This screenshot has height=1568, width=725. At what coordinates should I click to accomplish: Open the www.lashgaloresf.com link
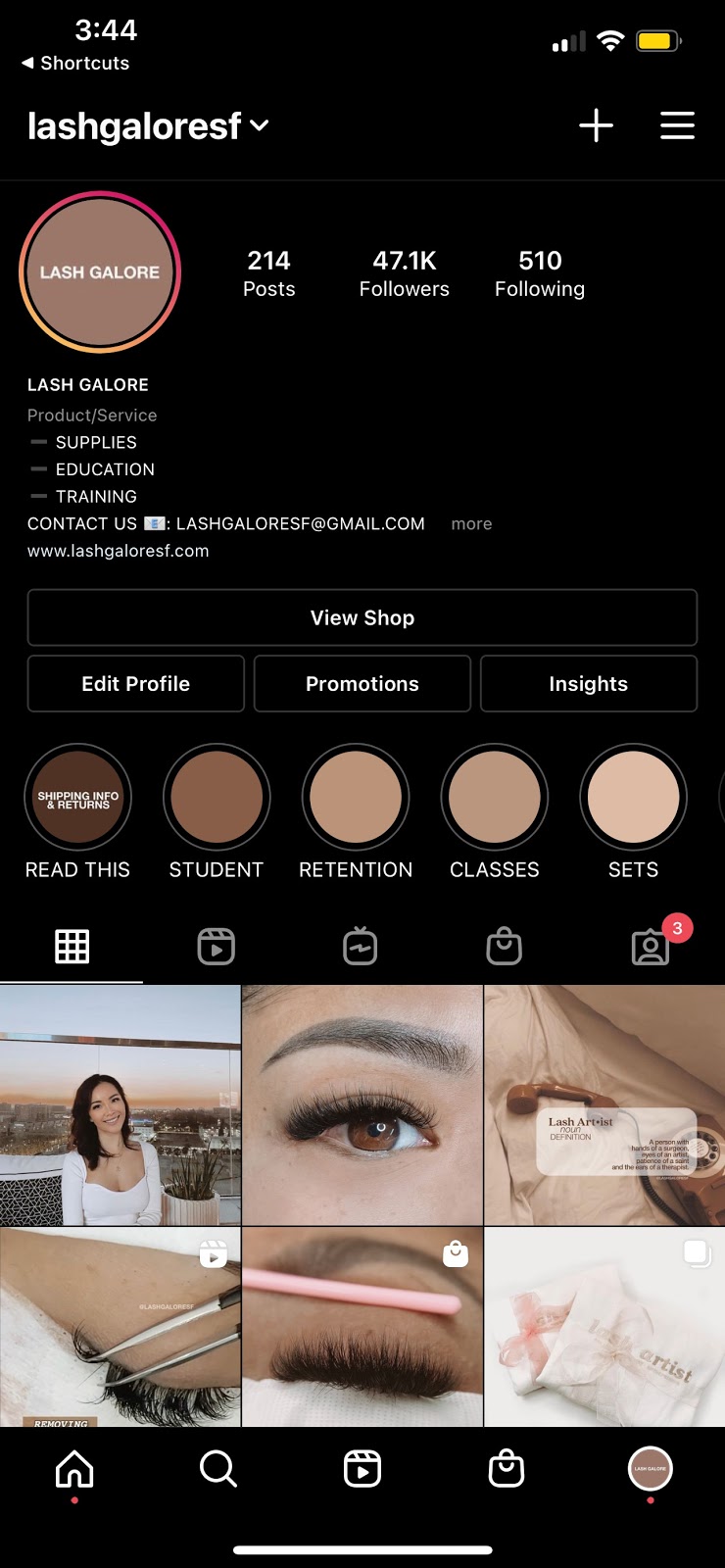tap(119, 551)
